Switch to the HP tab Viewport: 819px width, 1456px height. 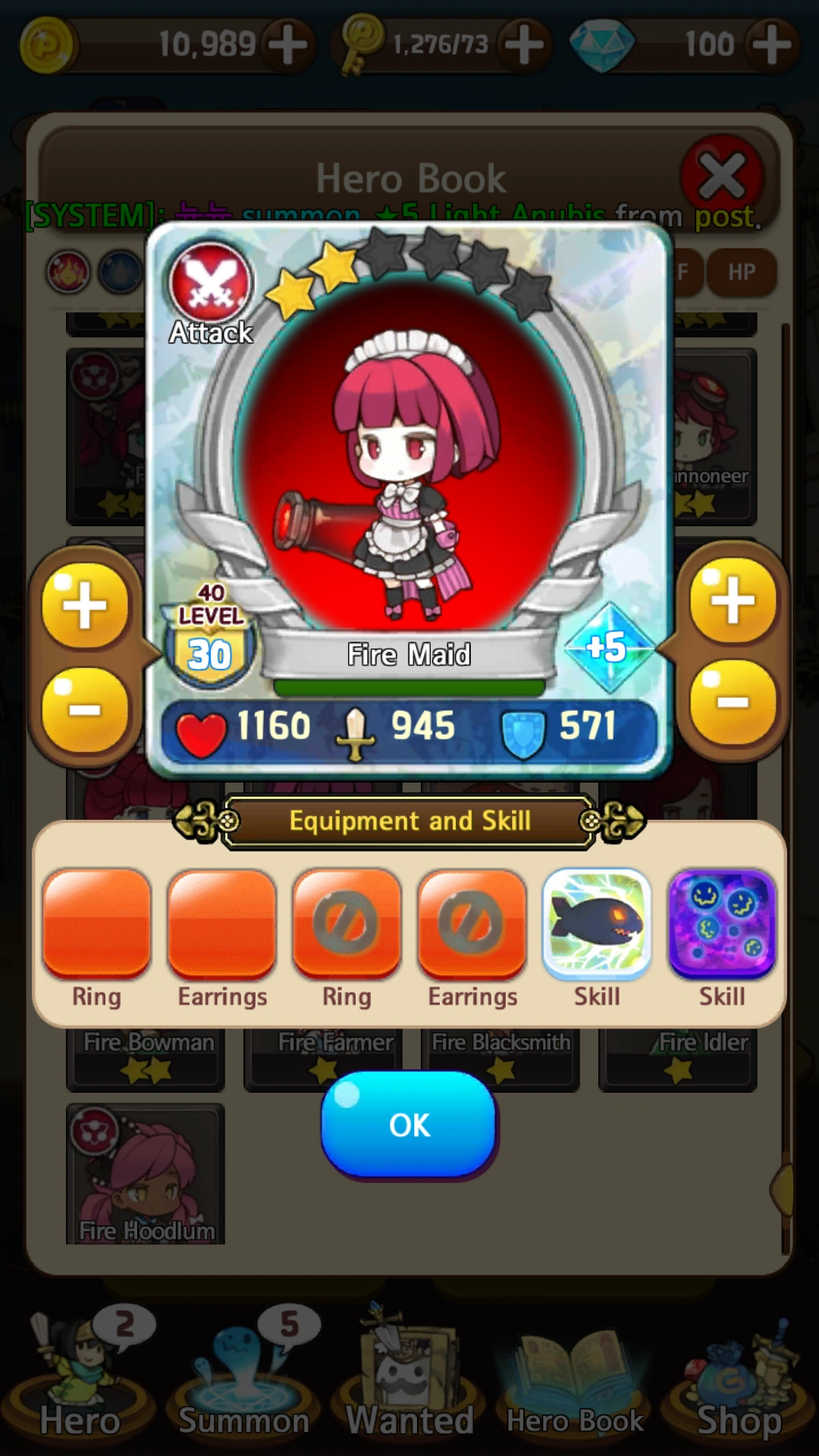[741, 272]
